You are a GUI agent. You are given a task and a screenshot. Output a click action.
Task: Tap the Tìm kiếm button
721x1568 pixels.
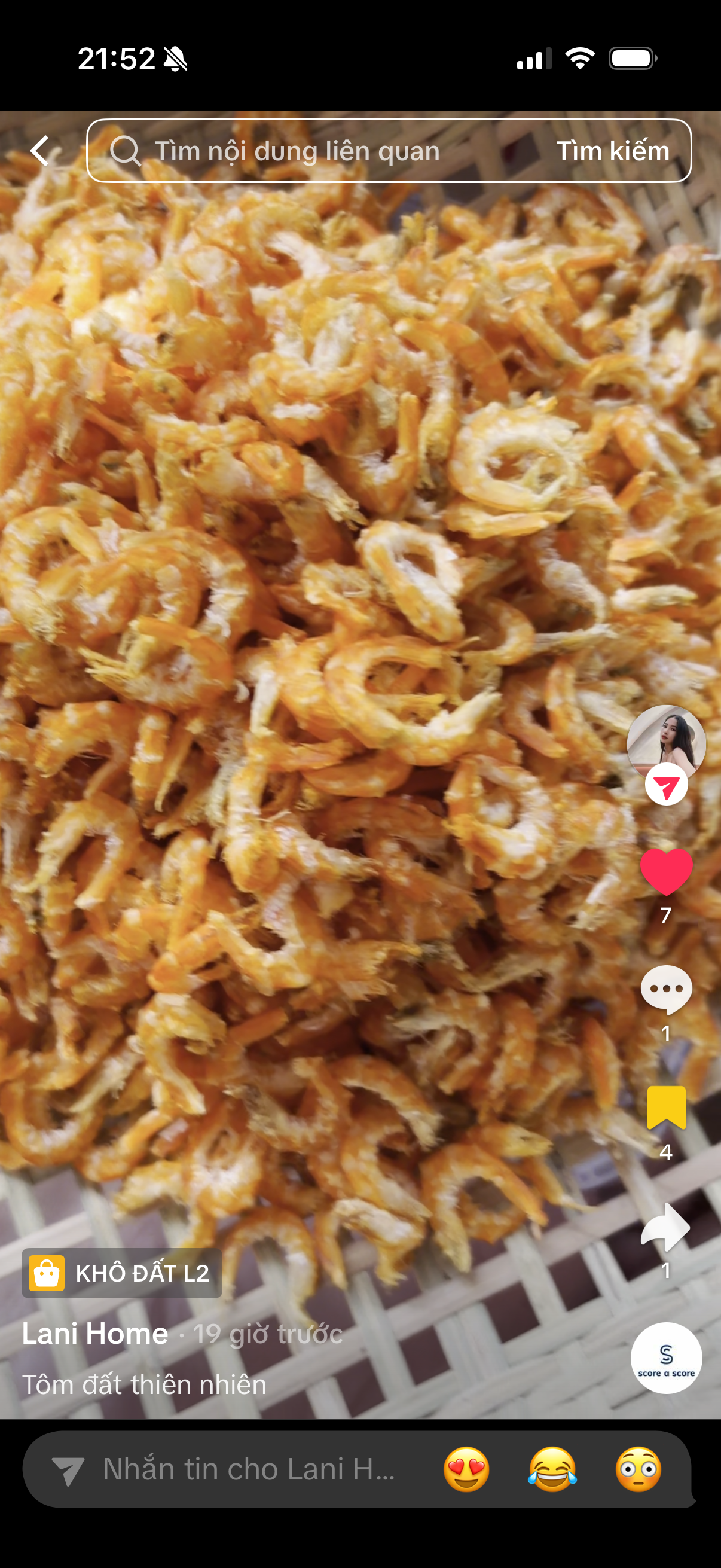coord(612,151)
